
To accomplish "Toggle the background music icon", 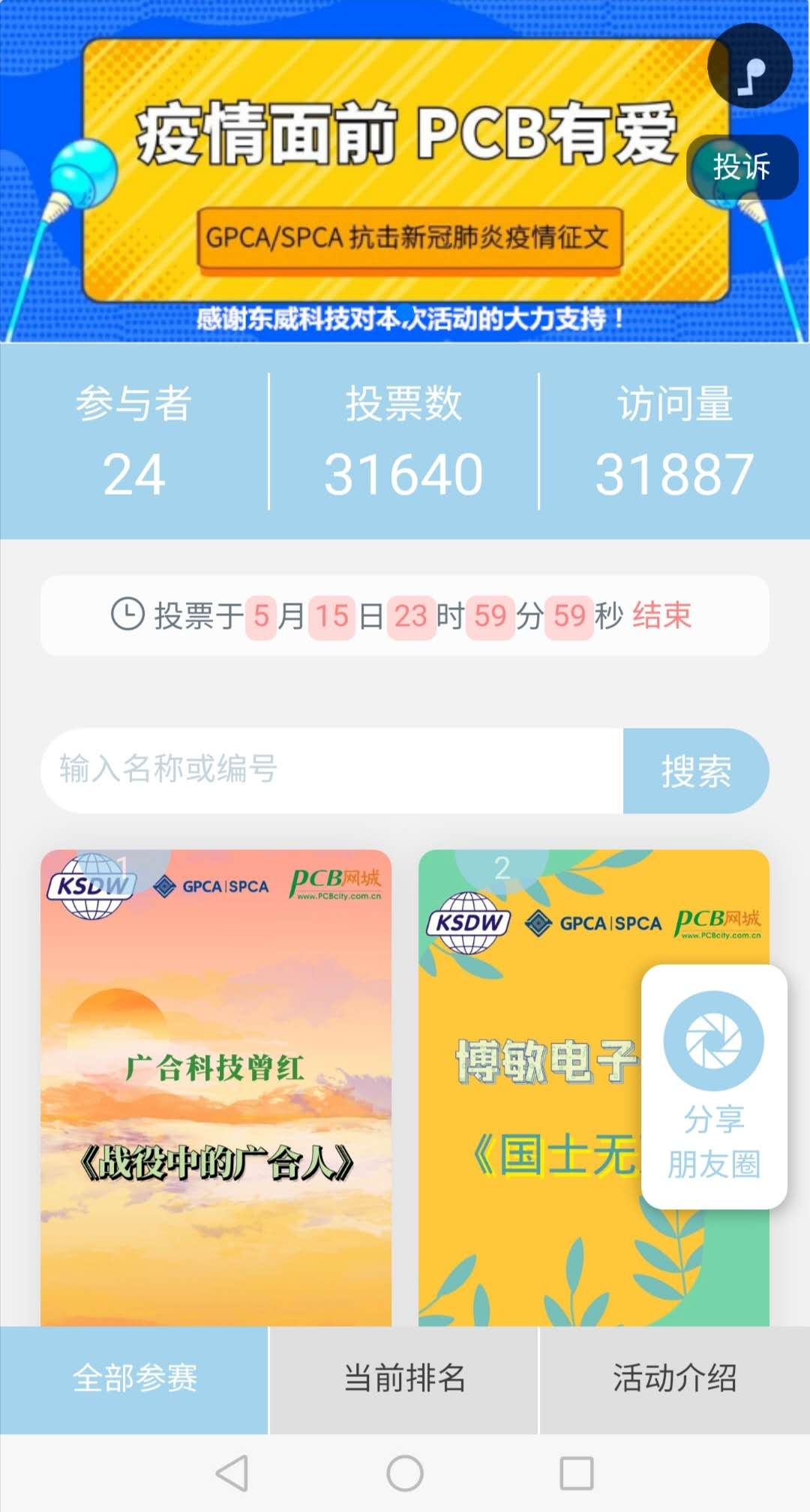I will [x=750, y=66].
